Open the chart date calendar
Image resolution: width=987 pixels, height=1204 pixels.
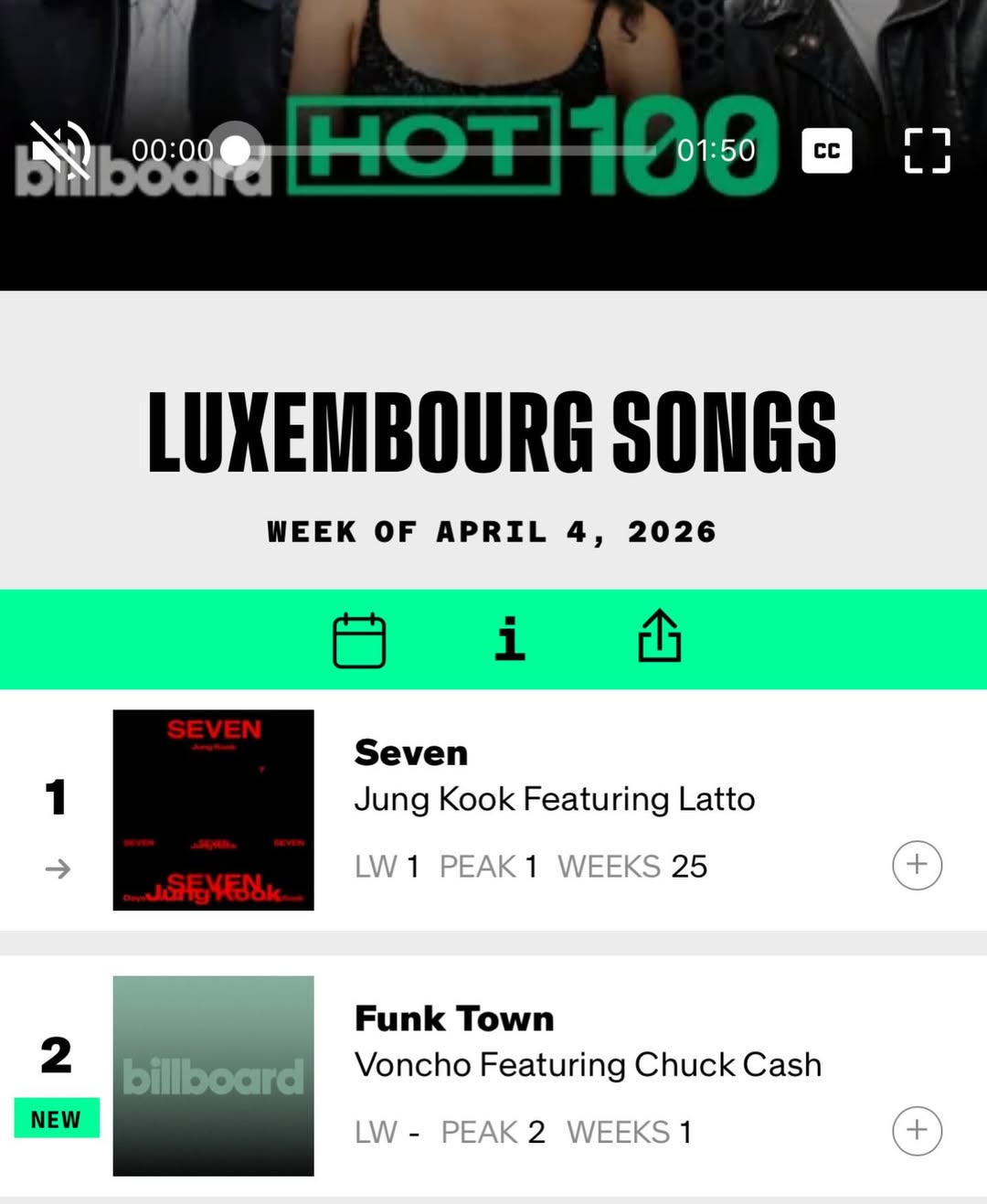point(359,640)
